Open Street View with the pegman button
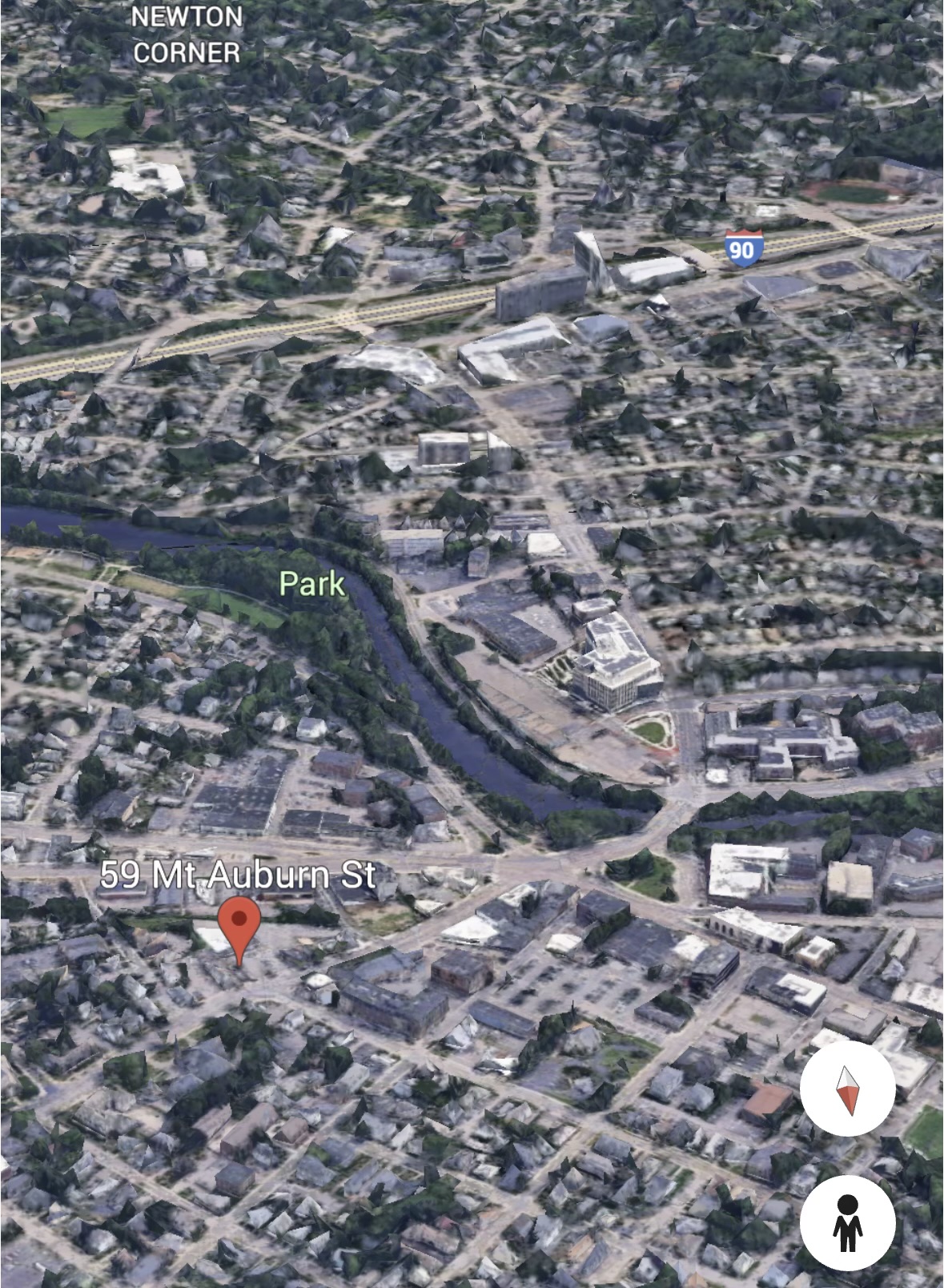This screenshot has width=944, height=1288. [x=847, y=1223]
